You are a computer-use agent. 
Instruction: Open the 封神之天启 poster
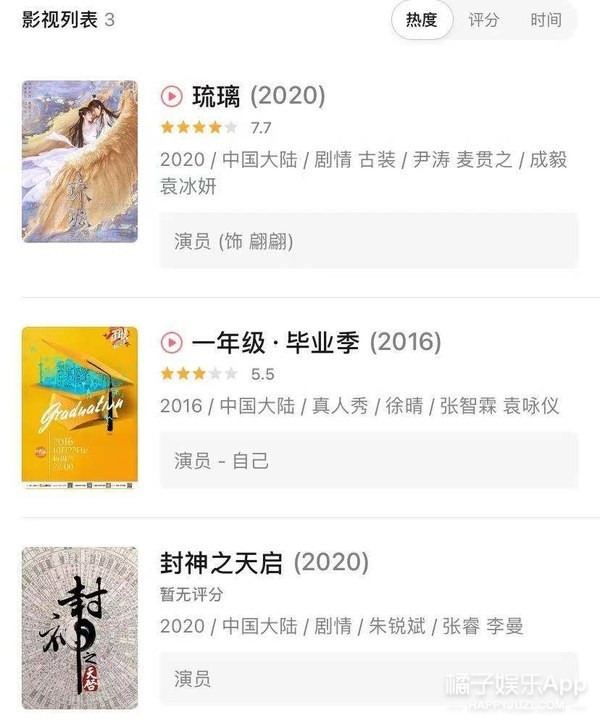click(80, 628)
